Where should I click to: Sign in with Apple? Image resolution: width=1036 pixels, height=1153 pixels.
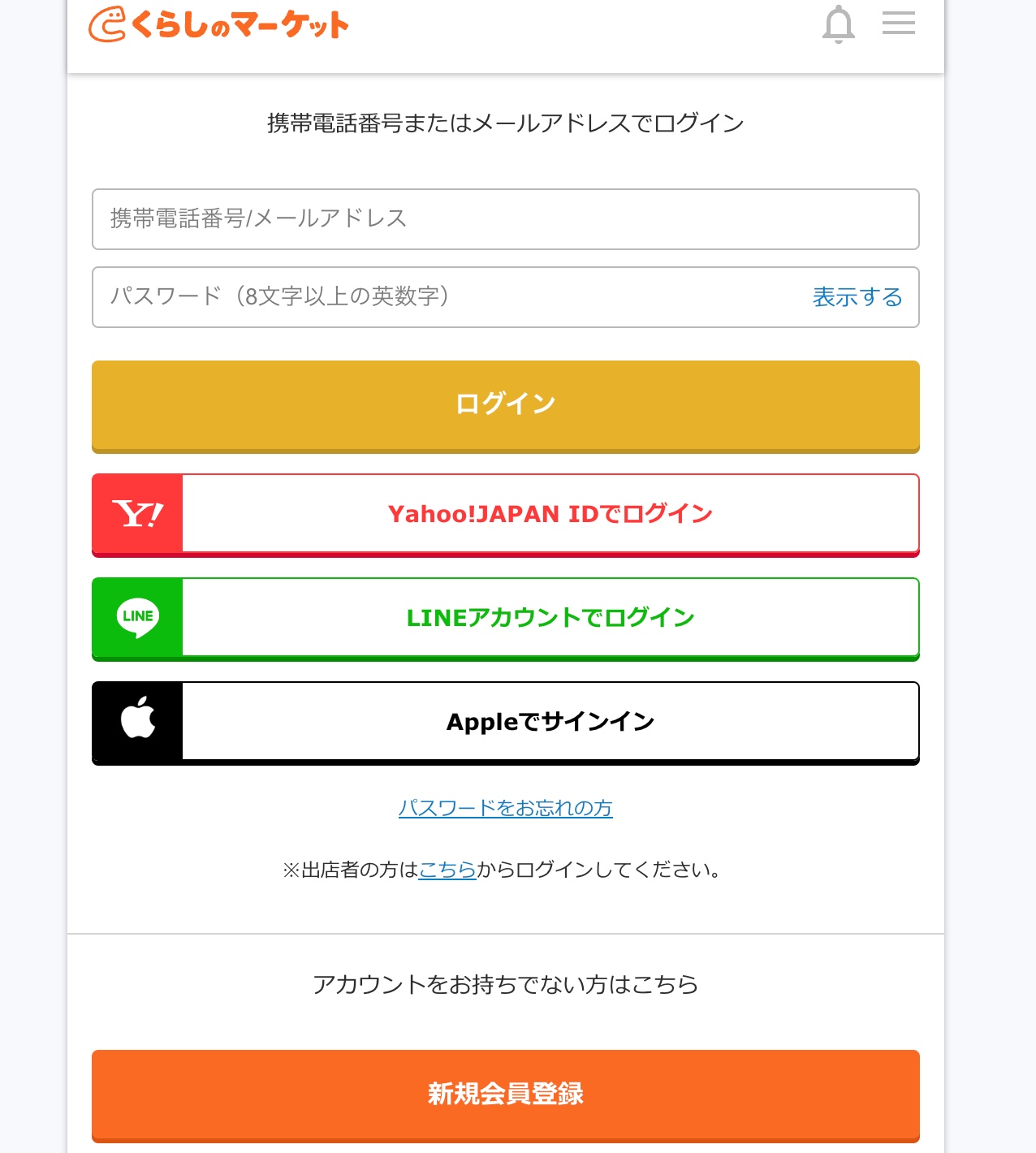tap(505, 722)
